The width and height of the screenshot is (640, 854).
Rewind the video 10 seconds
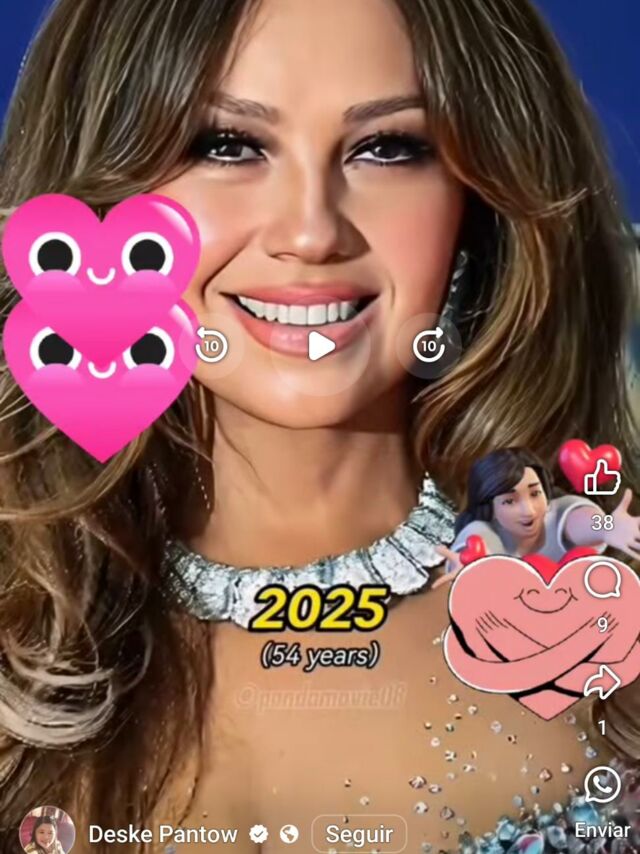211,347
